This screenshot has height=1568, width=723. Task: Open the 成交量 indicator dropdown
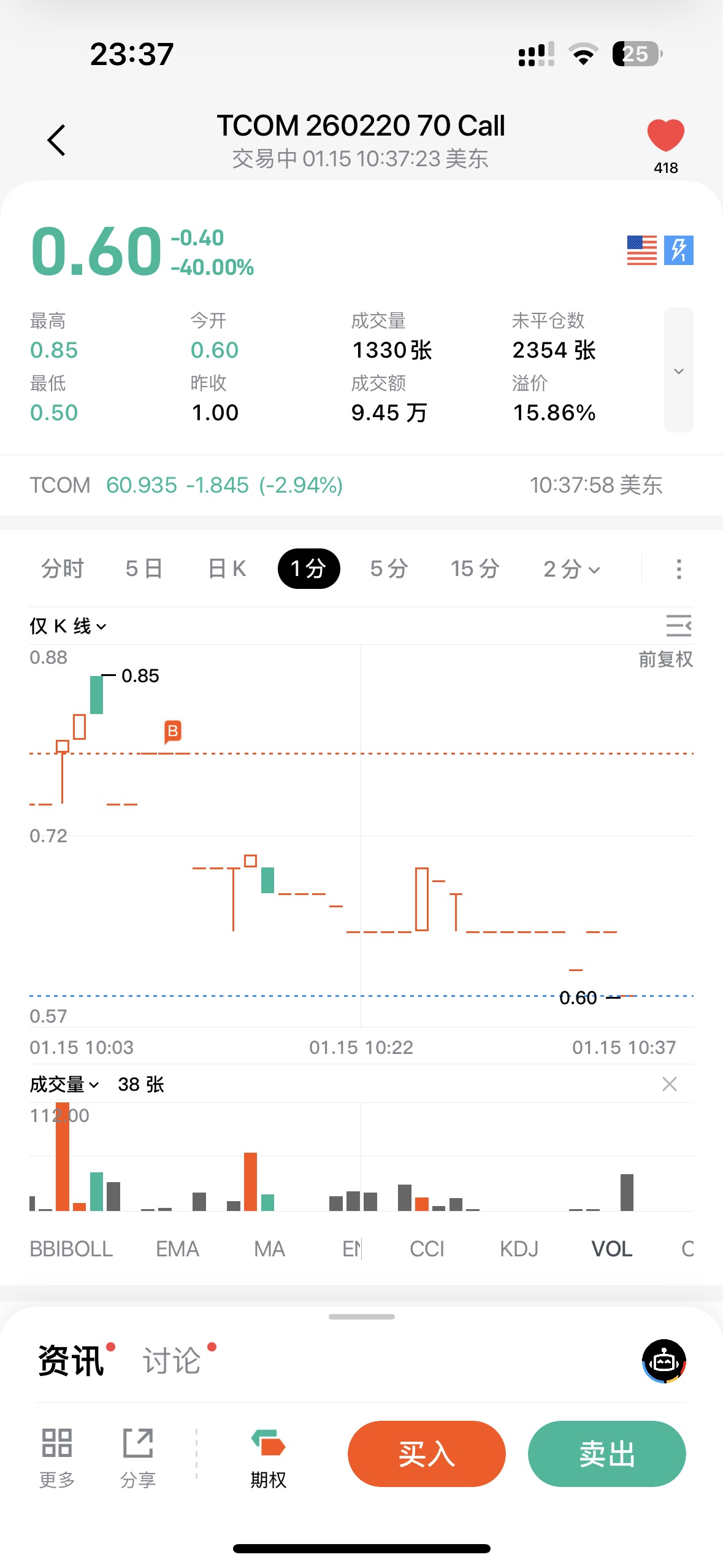pyautogui.click(x=64, y=1085)
